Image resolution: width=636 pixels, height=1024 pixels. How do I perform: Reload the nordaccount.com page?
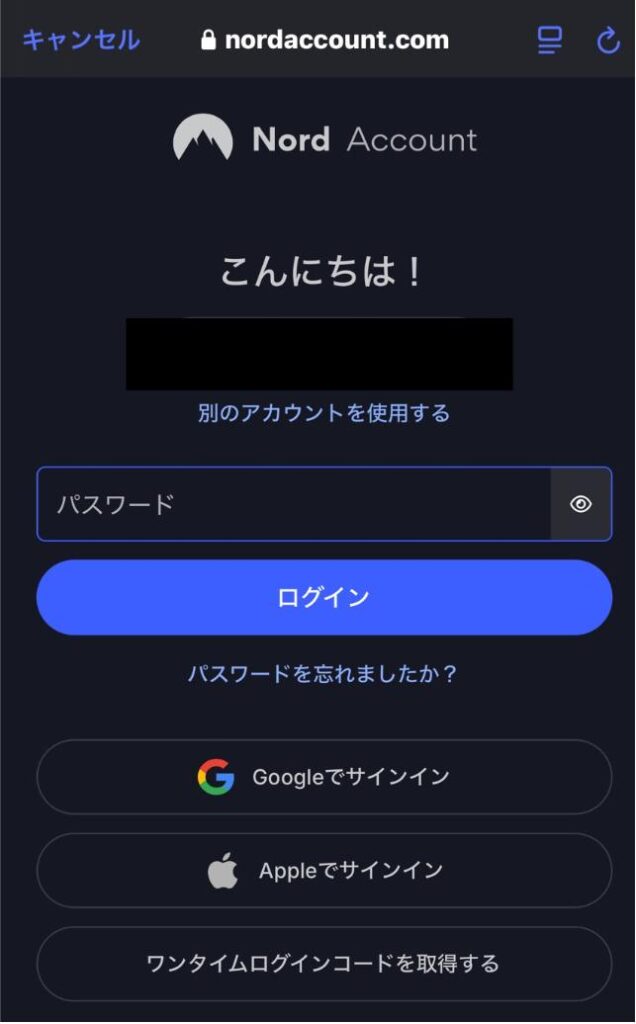point(608,40)
